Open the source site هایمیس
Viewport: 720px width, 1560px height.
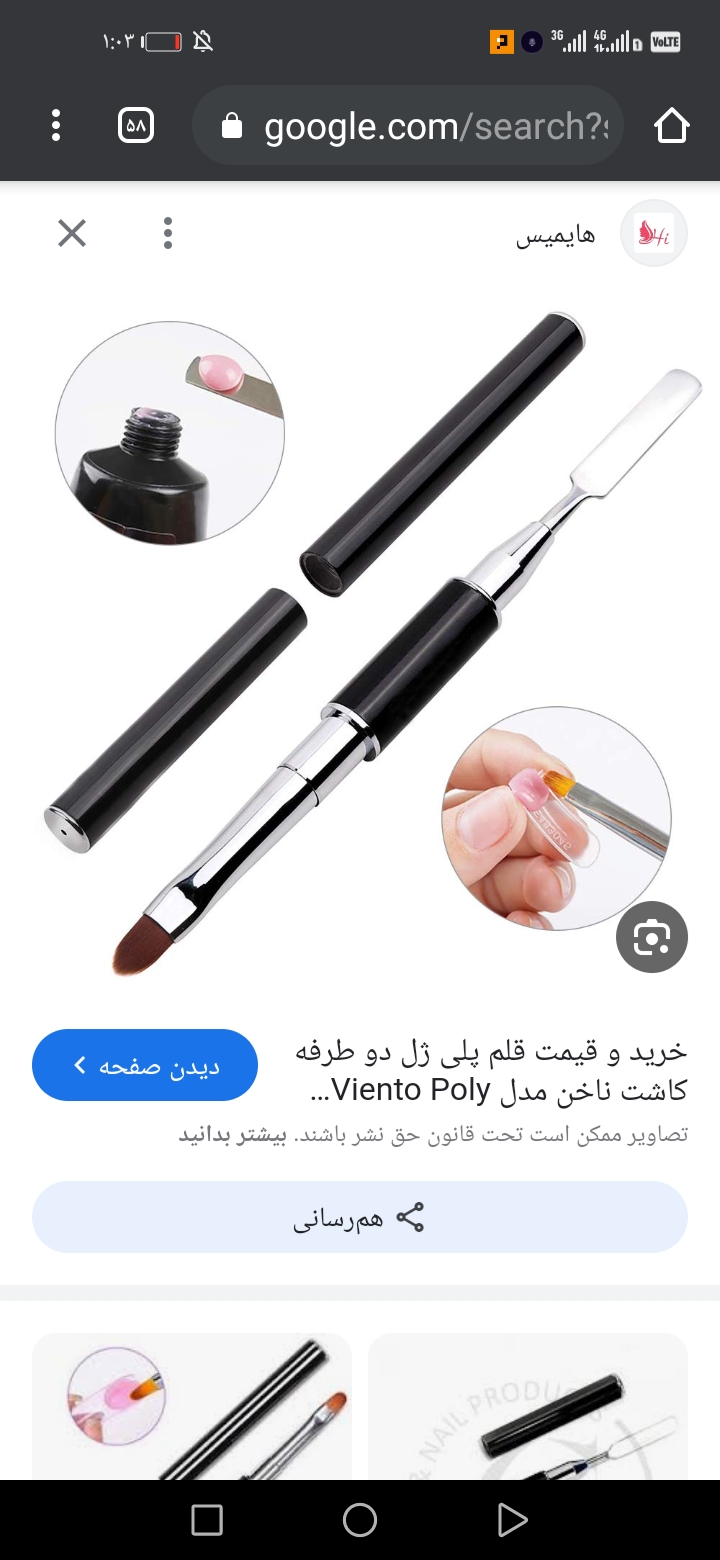[600, 234]
